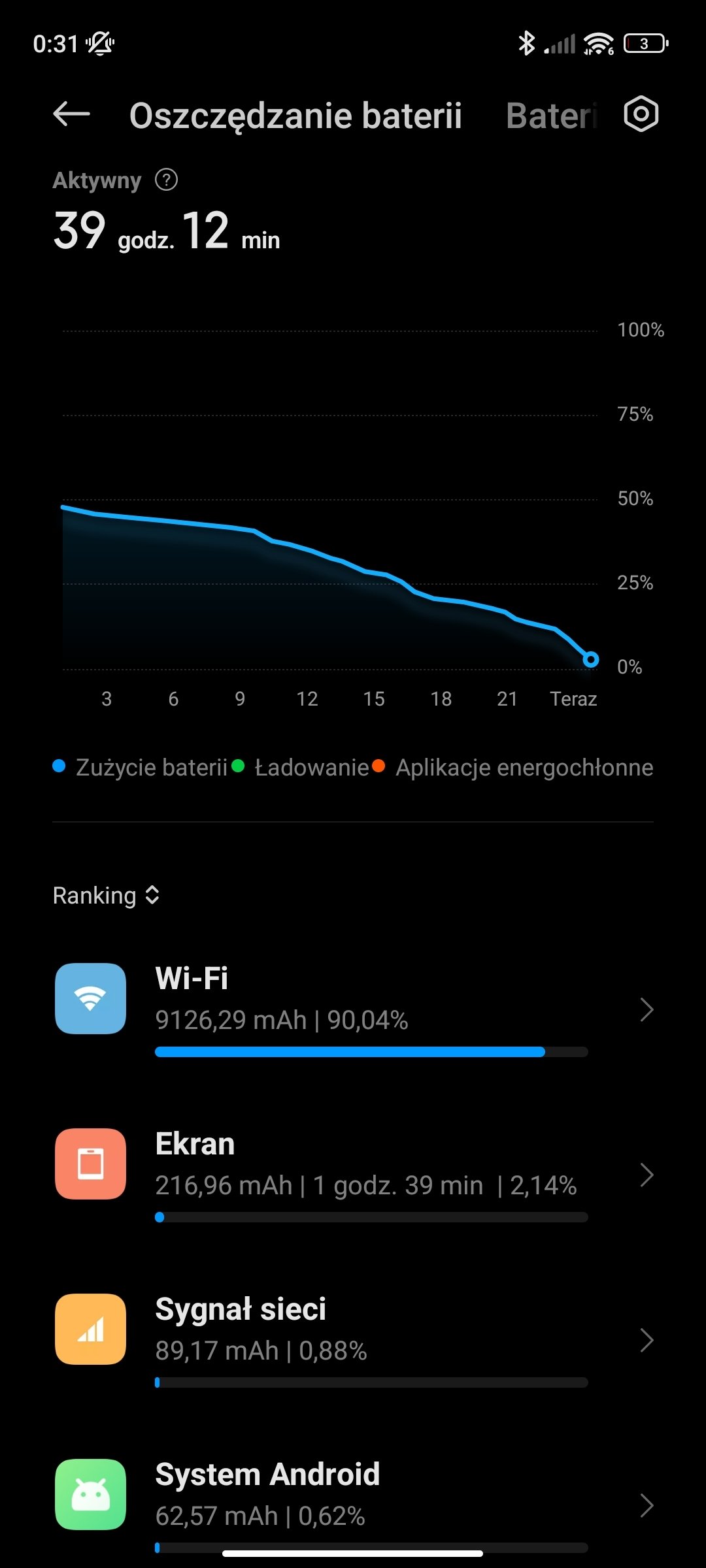Show help next to Aktywny
This screenshot has height=1568, width=706.
tap(166, 180)
